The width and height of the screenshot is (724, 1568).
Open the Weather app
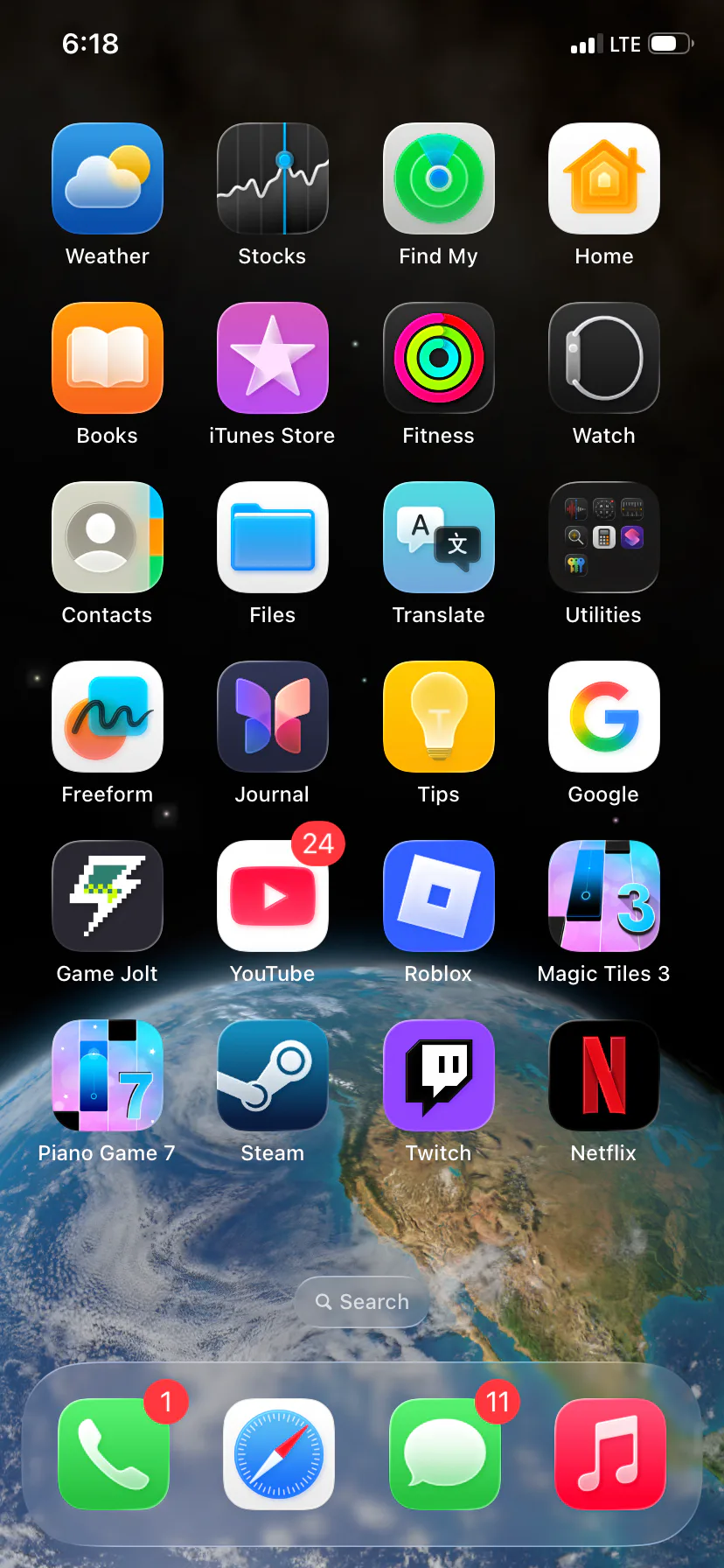pyautogui.click(x=108, y=178)
